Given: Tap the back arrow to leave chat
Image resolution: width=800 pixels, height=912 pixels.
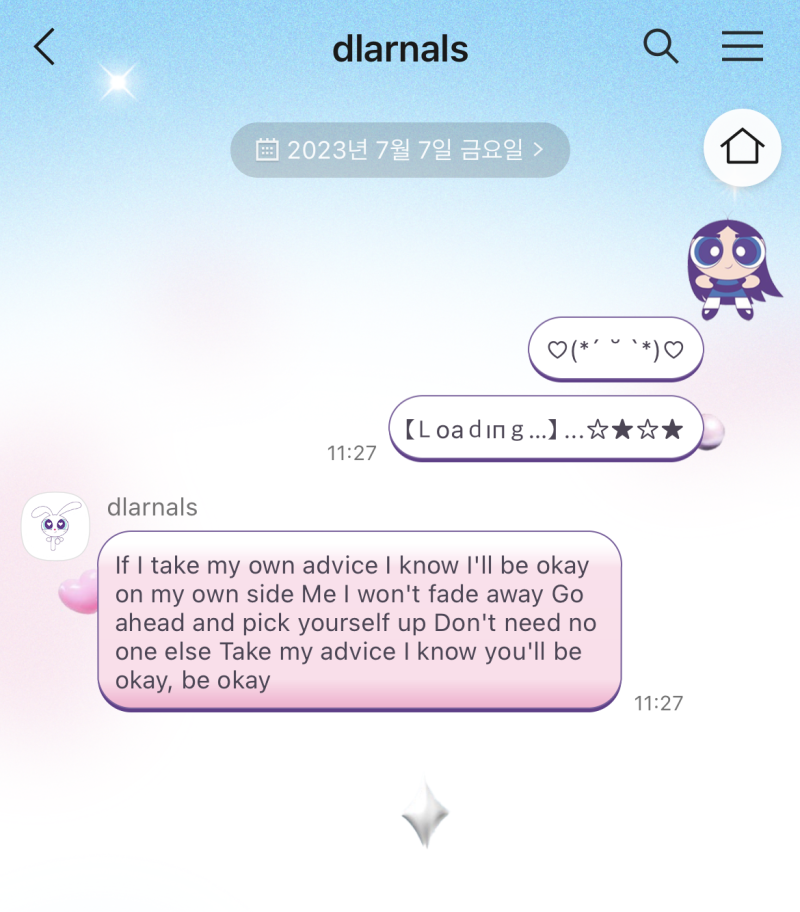Looking at the screenshot, I should point(43,46).
